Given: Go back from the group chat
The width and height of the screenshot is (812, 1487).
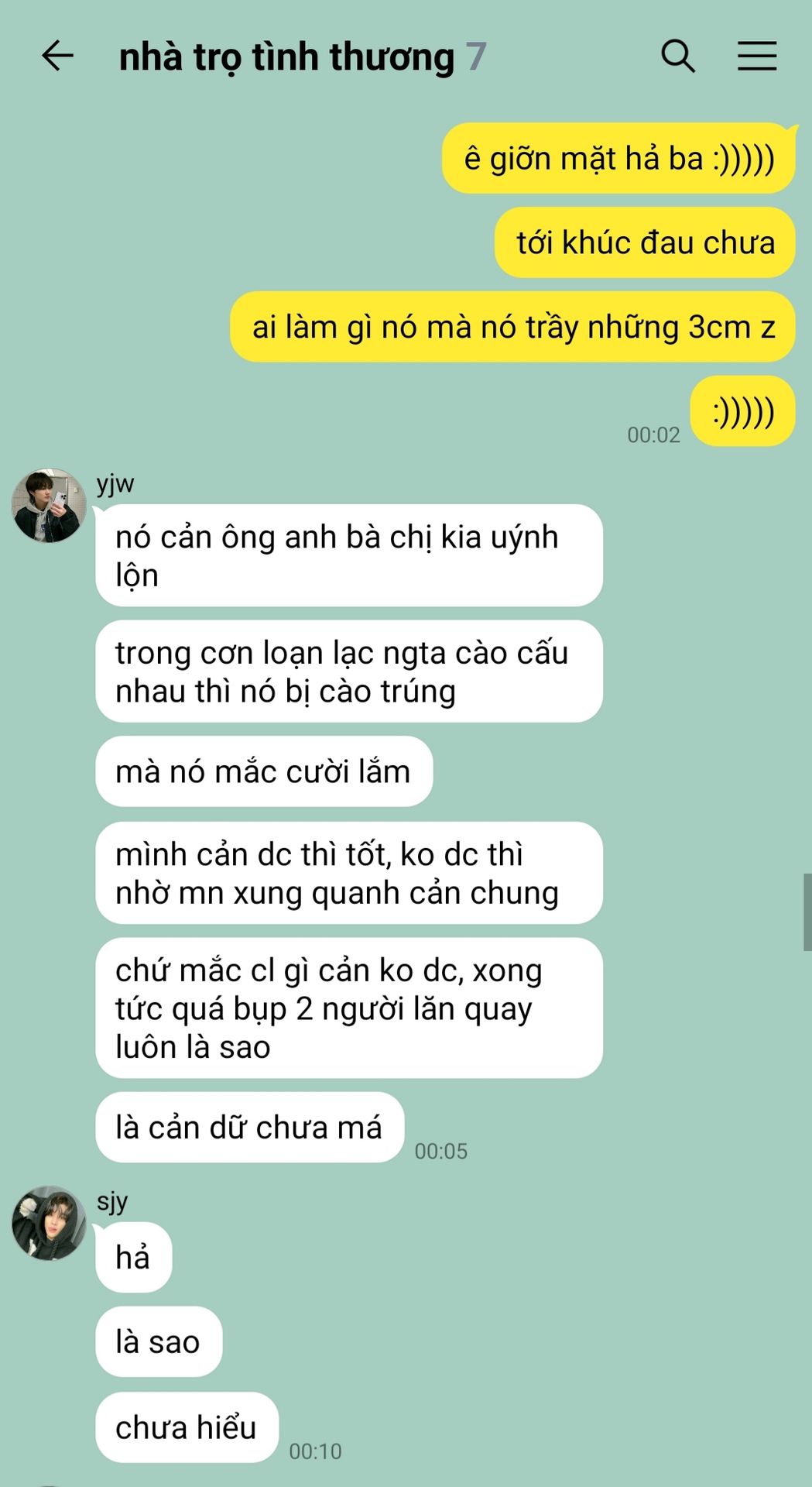Looking at the screenshot, I should 57,56.
